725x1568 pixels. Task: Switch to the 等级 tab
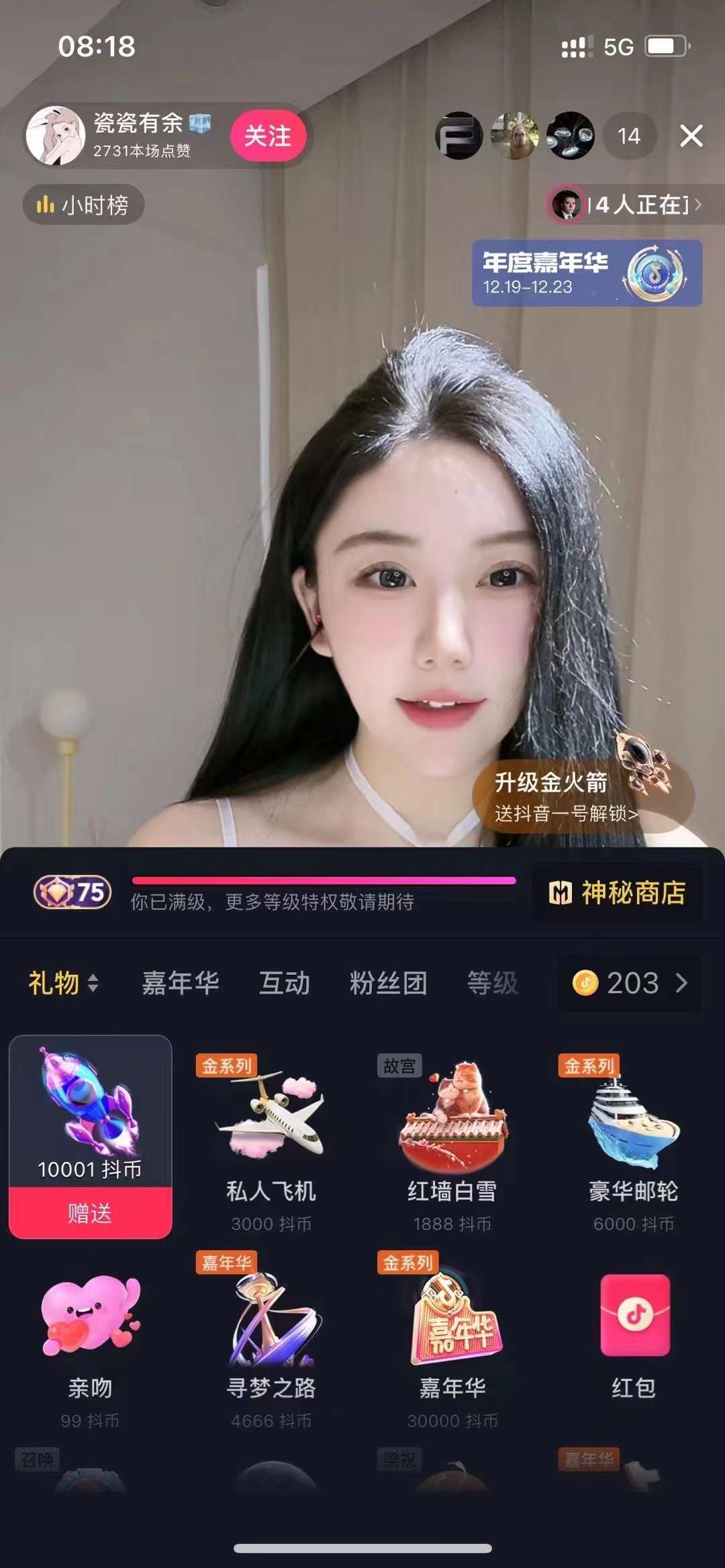click(492, 983)
